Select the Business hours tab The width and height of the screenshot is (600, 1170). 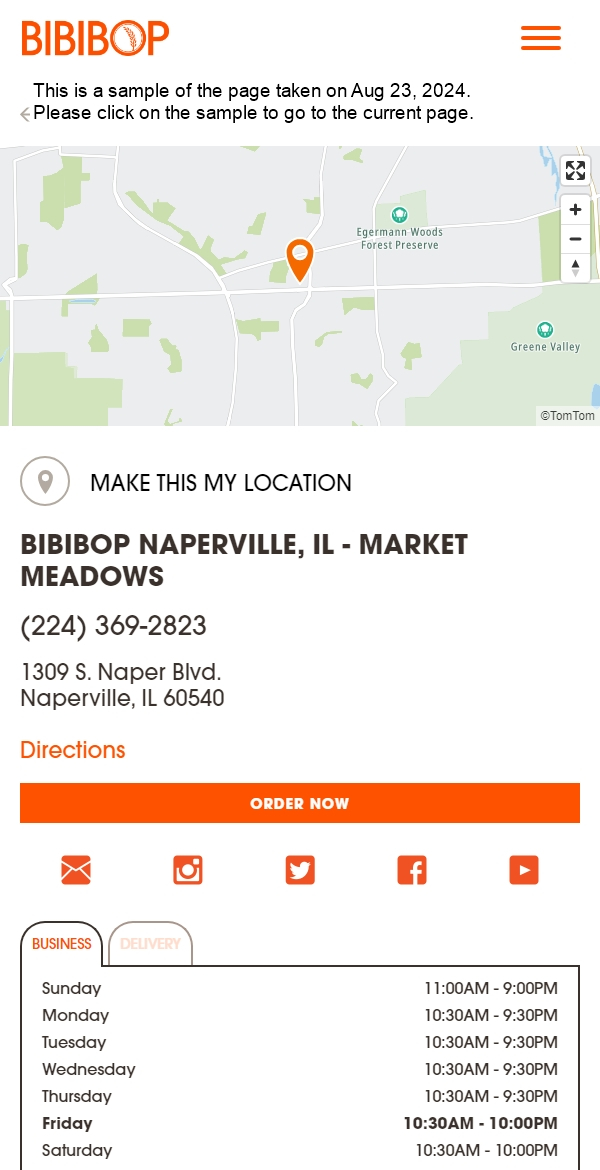(x=61, y=944)
